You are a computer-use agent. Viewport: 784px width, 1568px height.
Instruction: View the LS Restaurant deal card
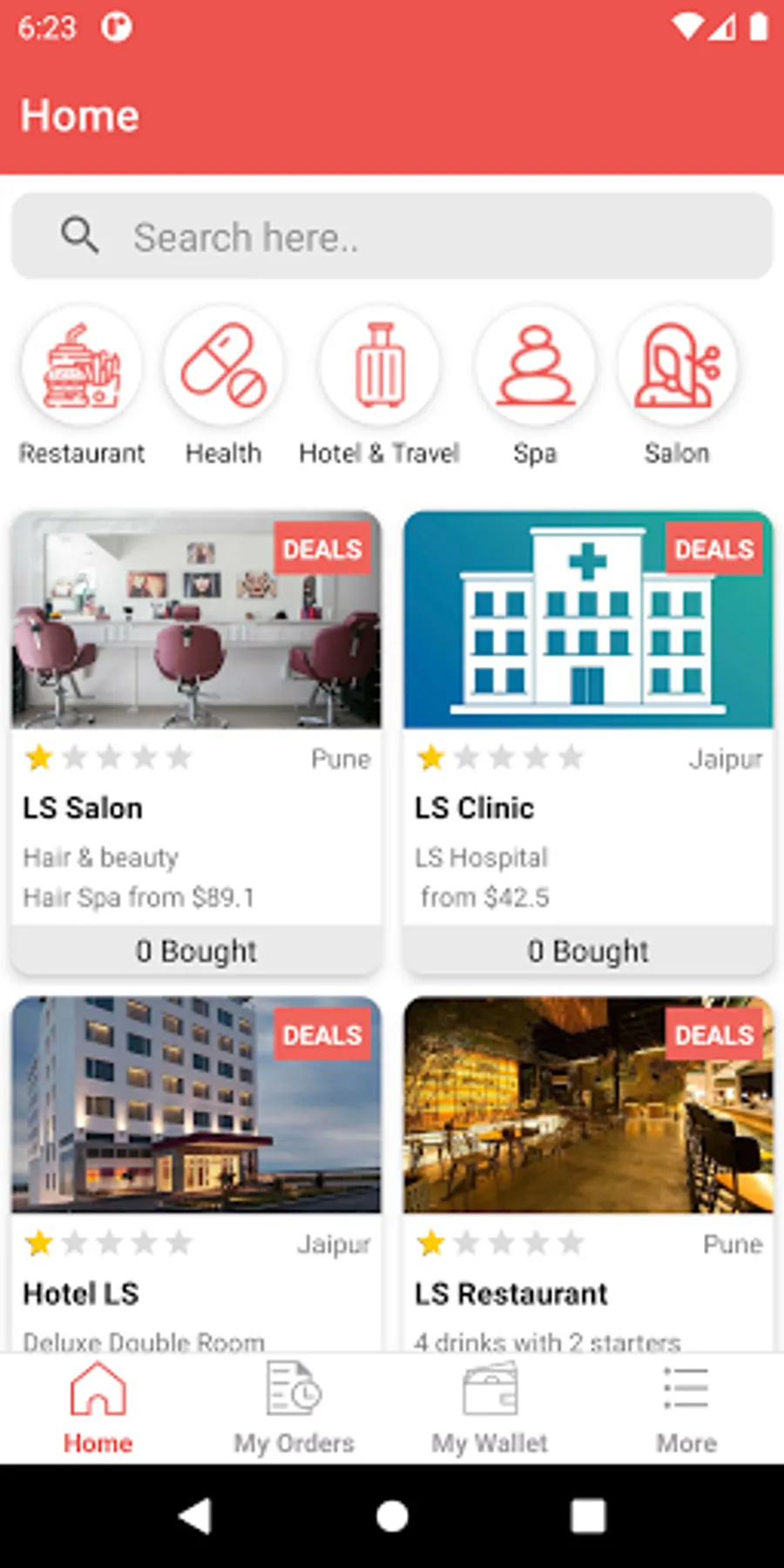click(588, 1174)
